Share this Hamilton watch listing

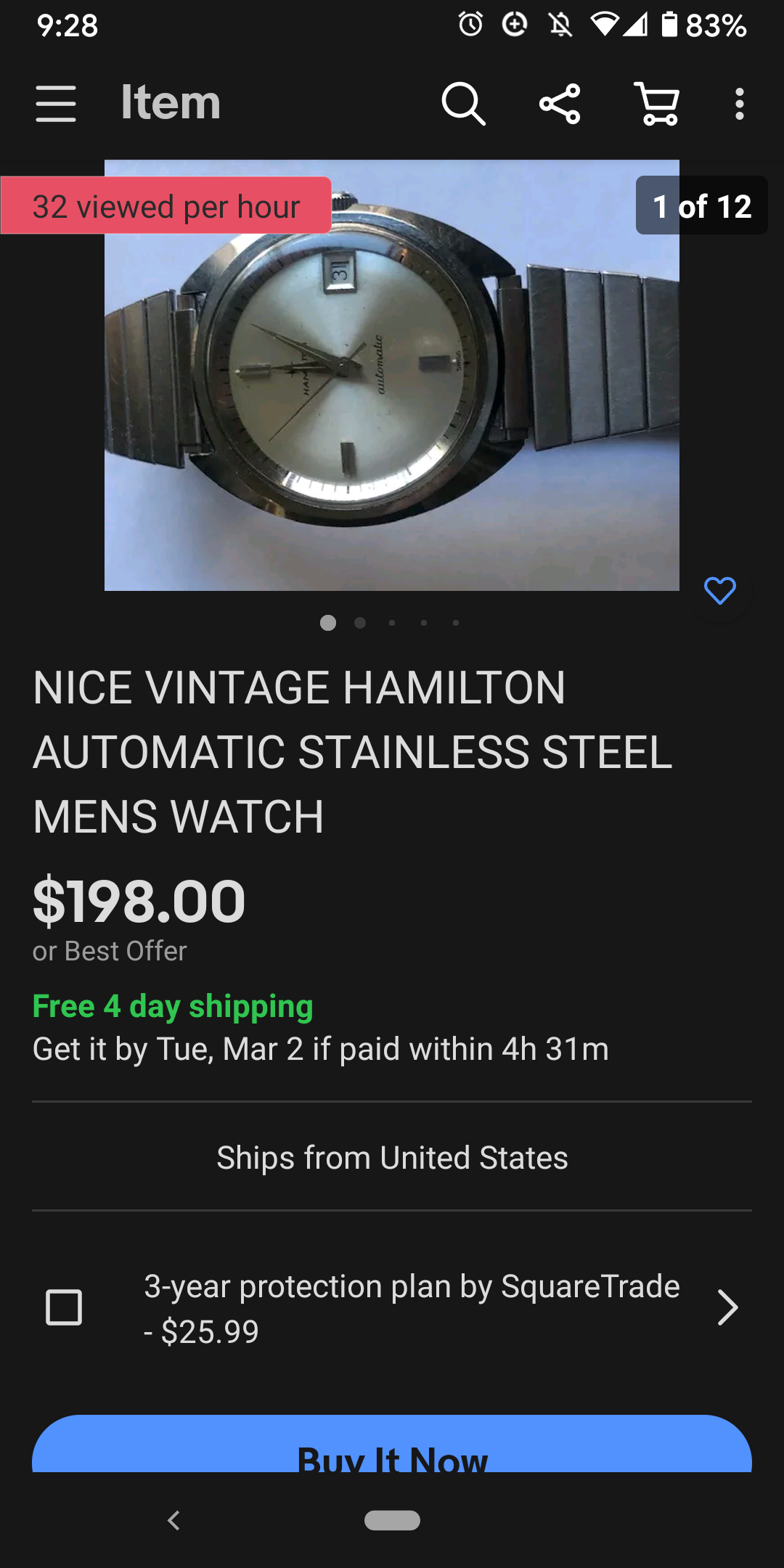(560, 103)
